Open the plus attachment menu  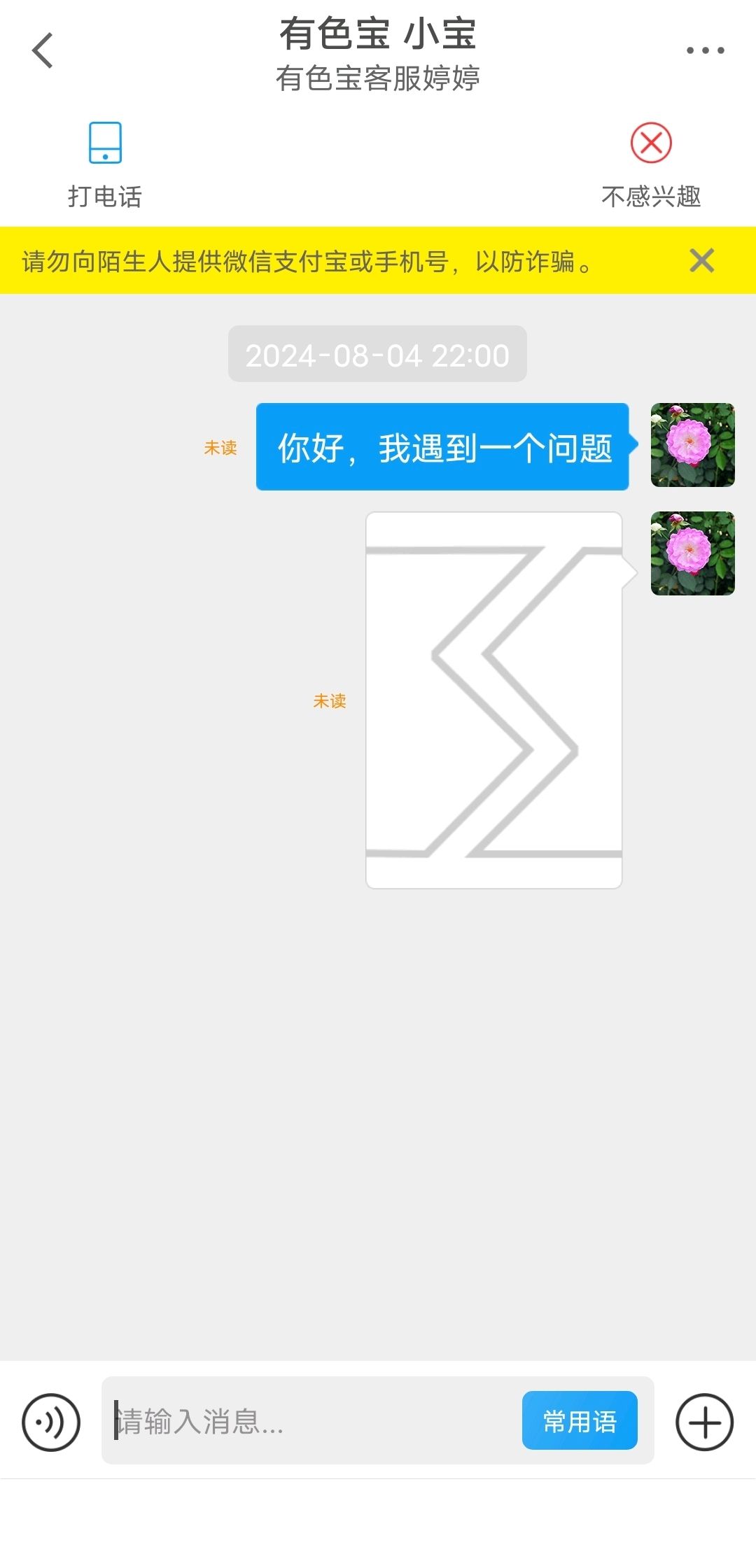704,1422
